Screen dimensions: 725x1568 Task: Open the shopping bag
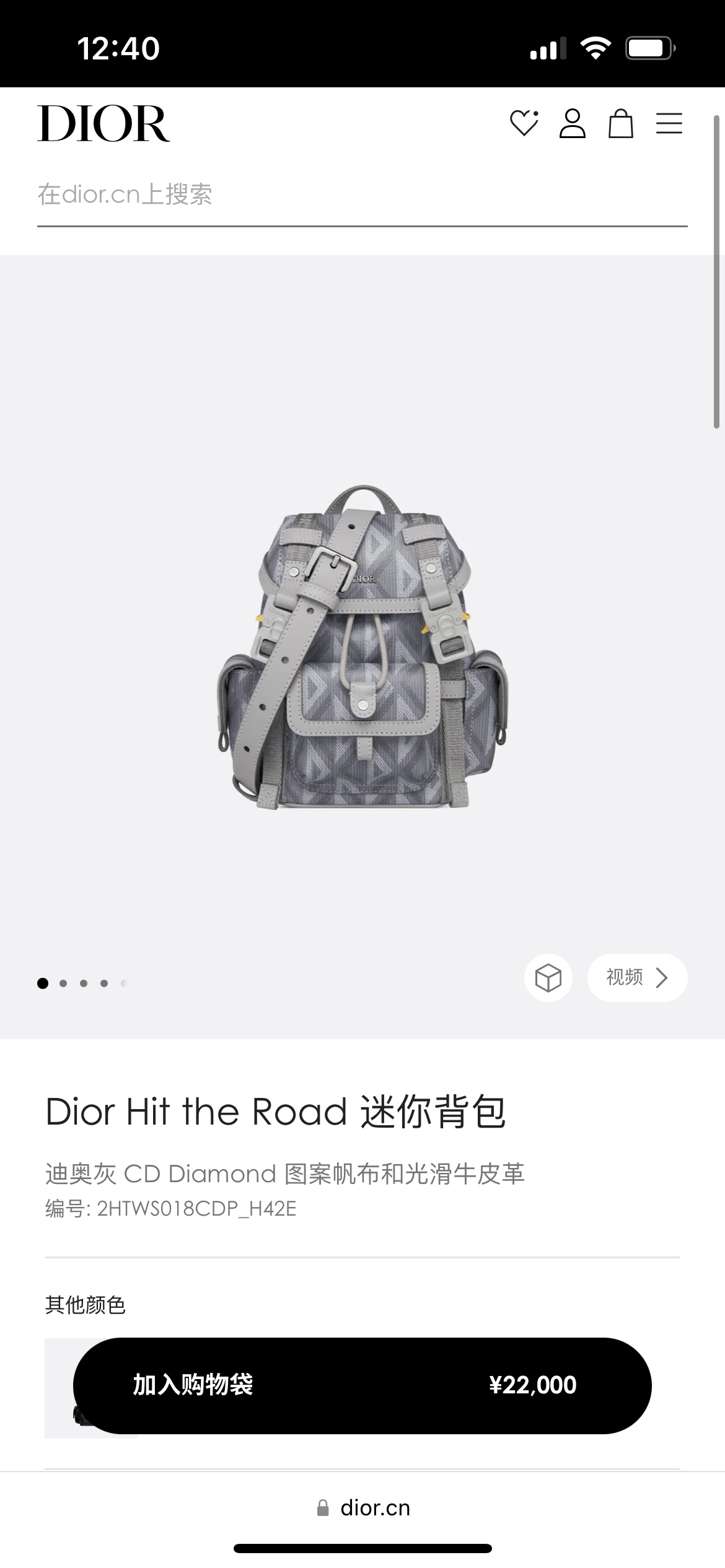tap(620, 123)
